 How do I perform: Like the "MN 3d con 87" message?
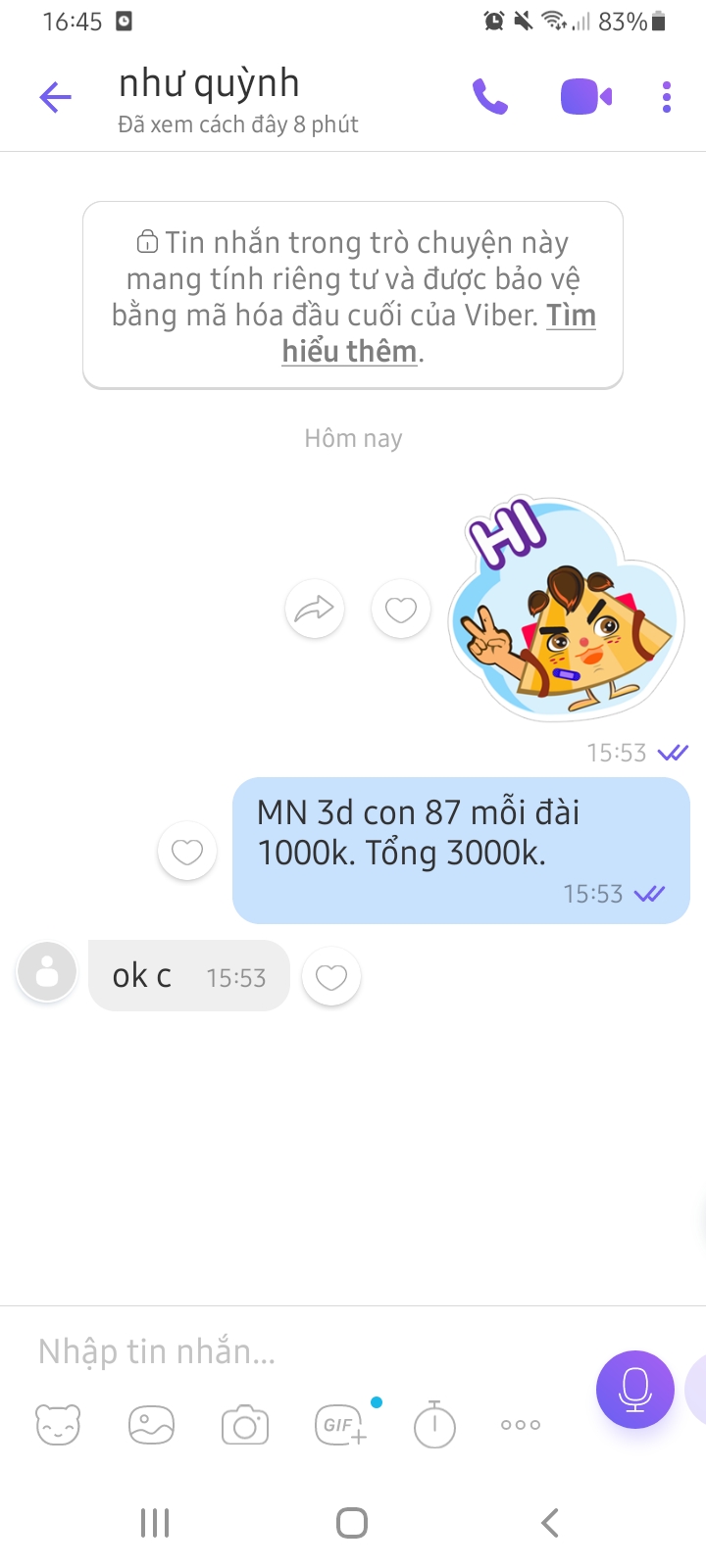(x=187, y=852)
